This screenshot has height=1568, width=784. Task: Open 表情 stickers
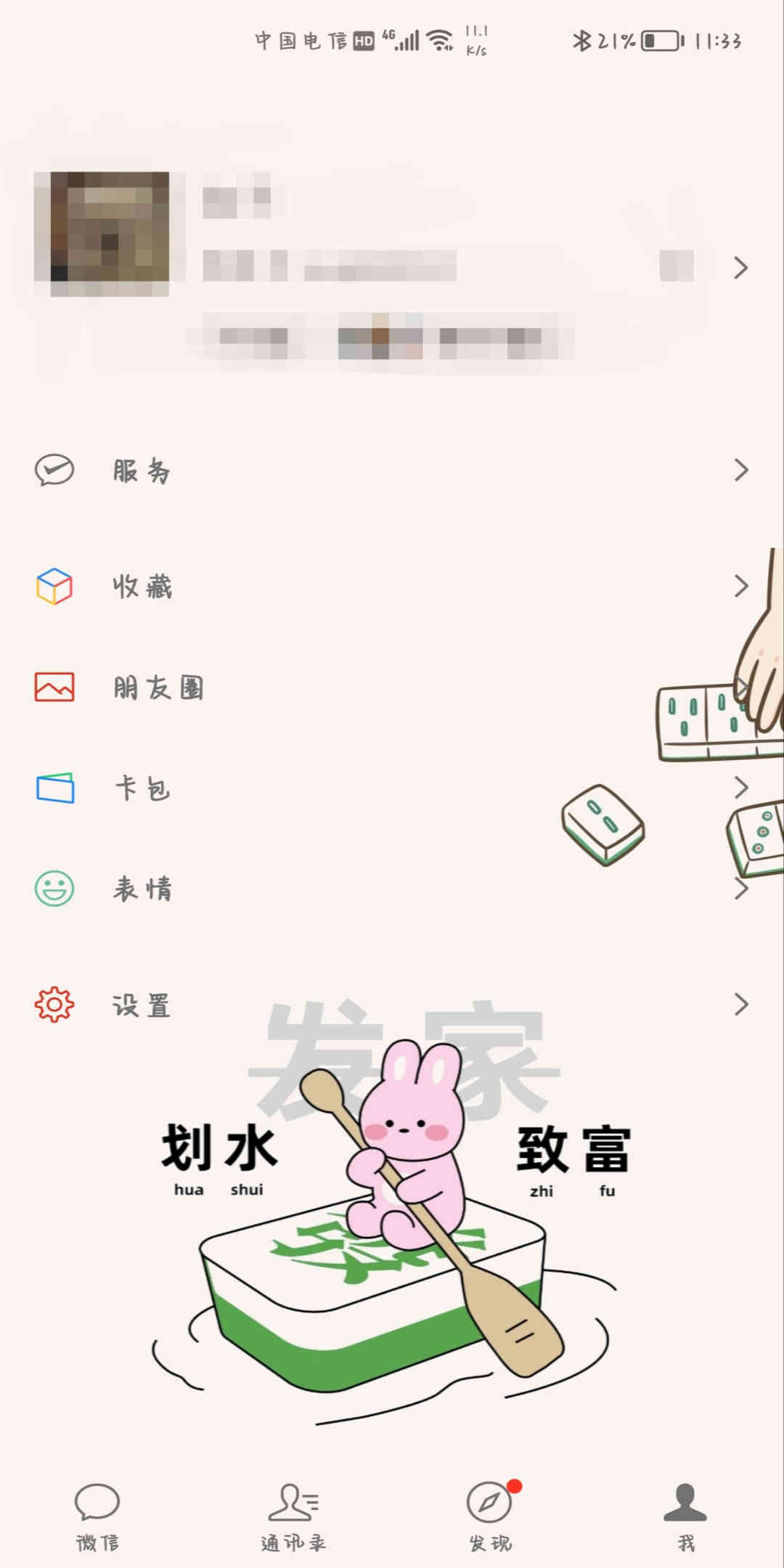point(392,889)
